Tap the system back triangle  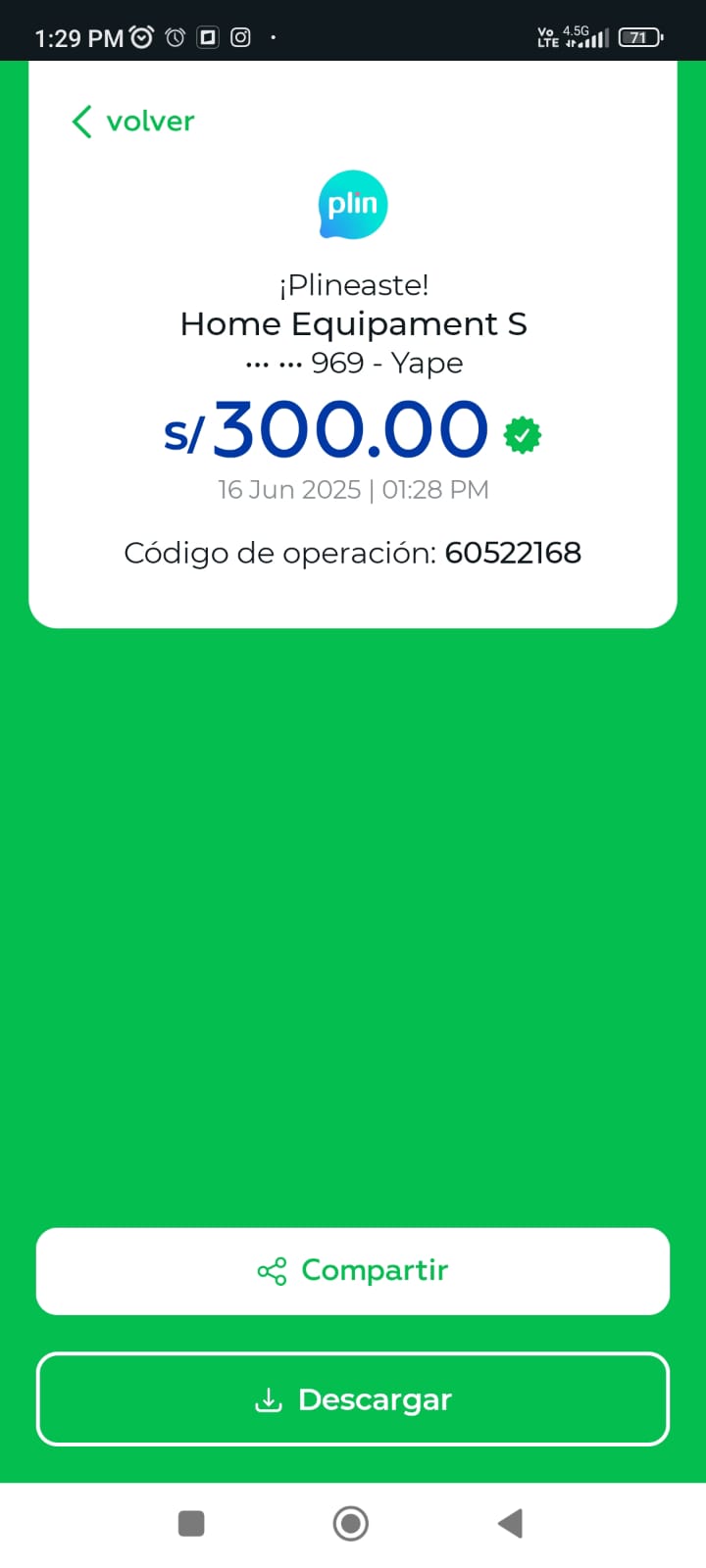510,1524
